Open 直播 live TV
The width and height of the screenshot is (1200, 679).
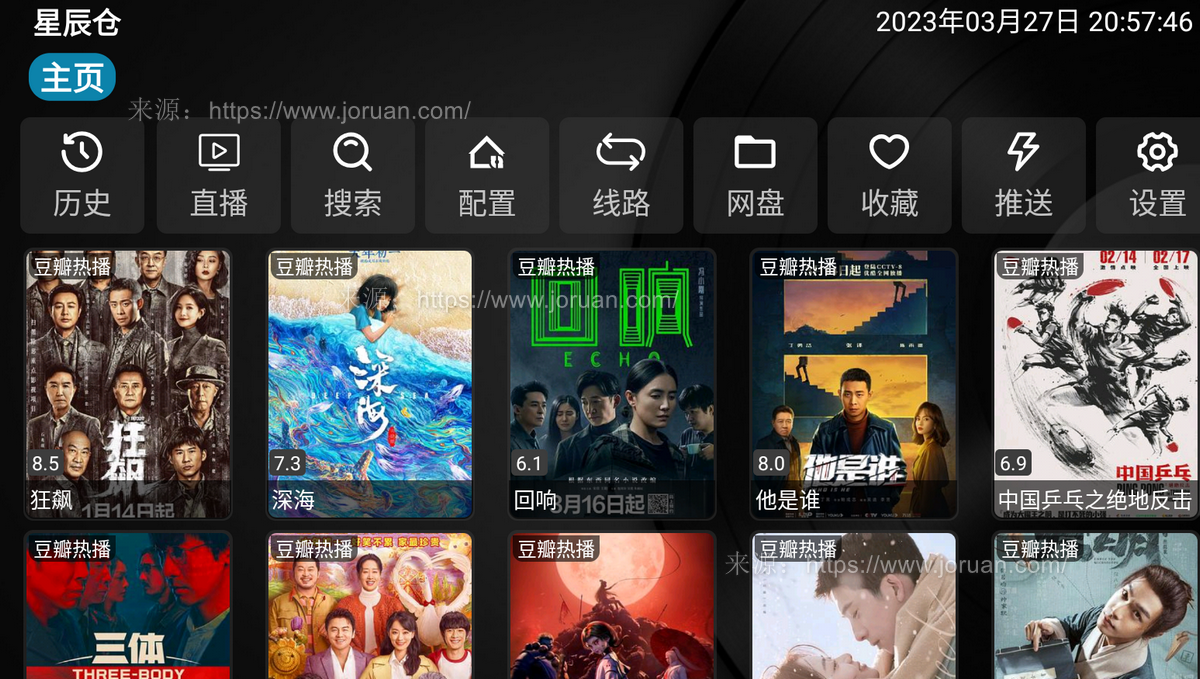click(x=219, y=176)
